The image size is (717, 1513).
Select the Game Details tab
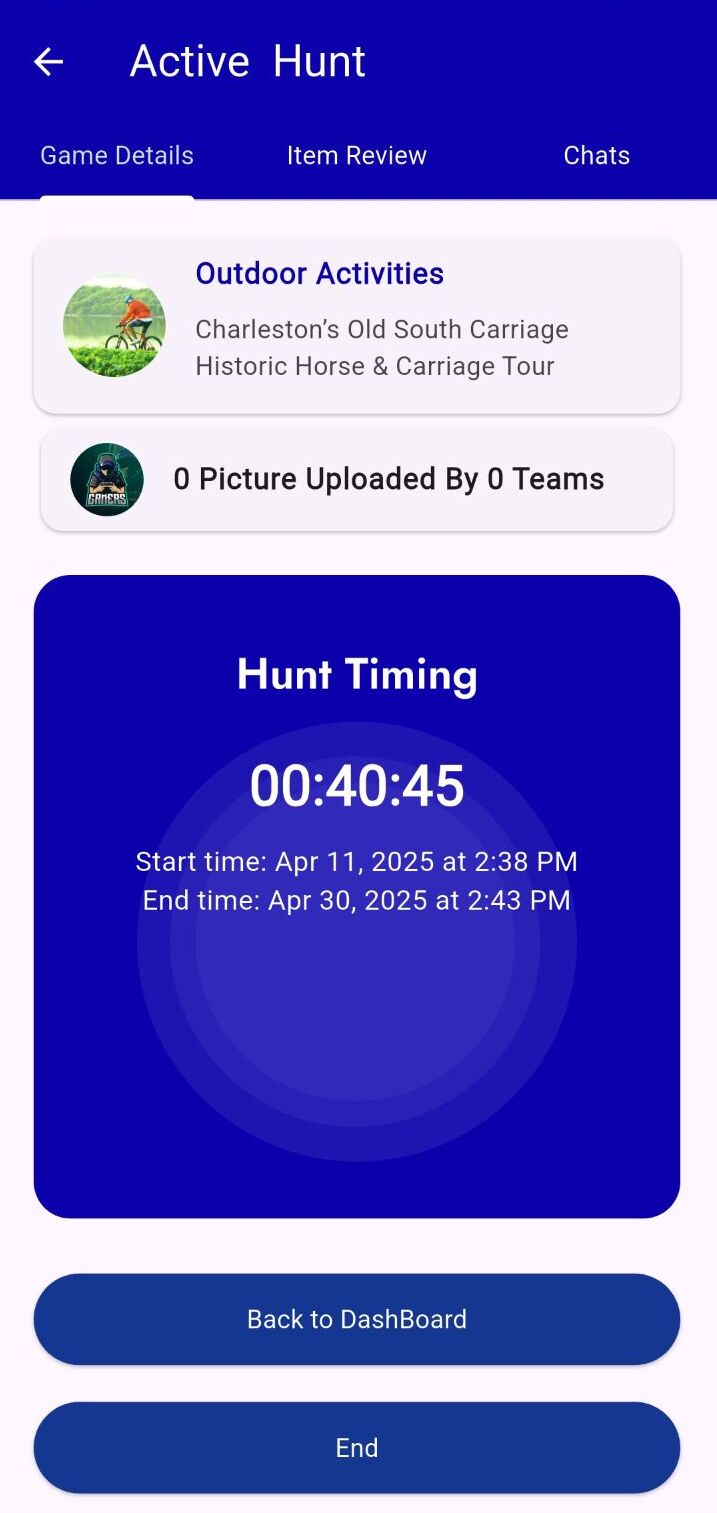click(117, 156)
